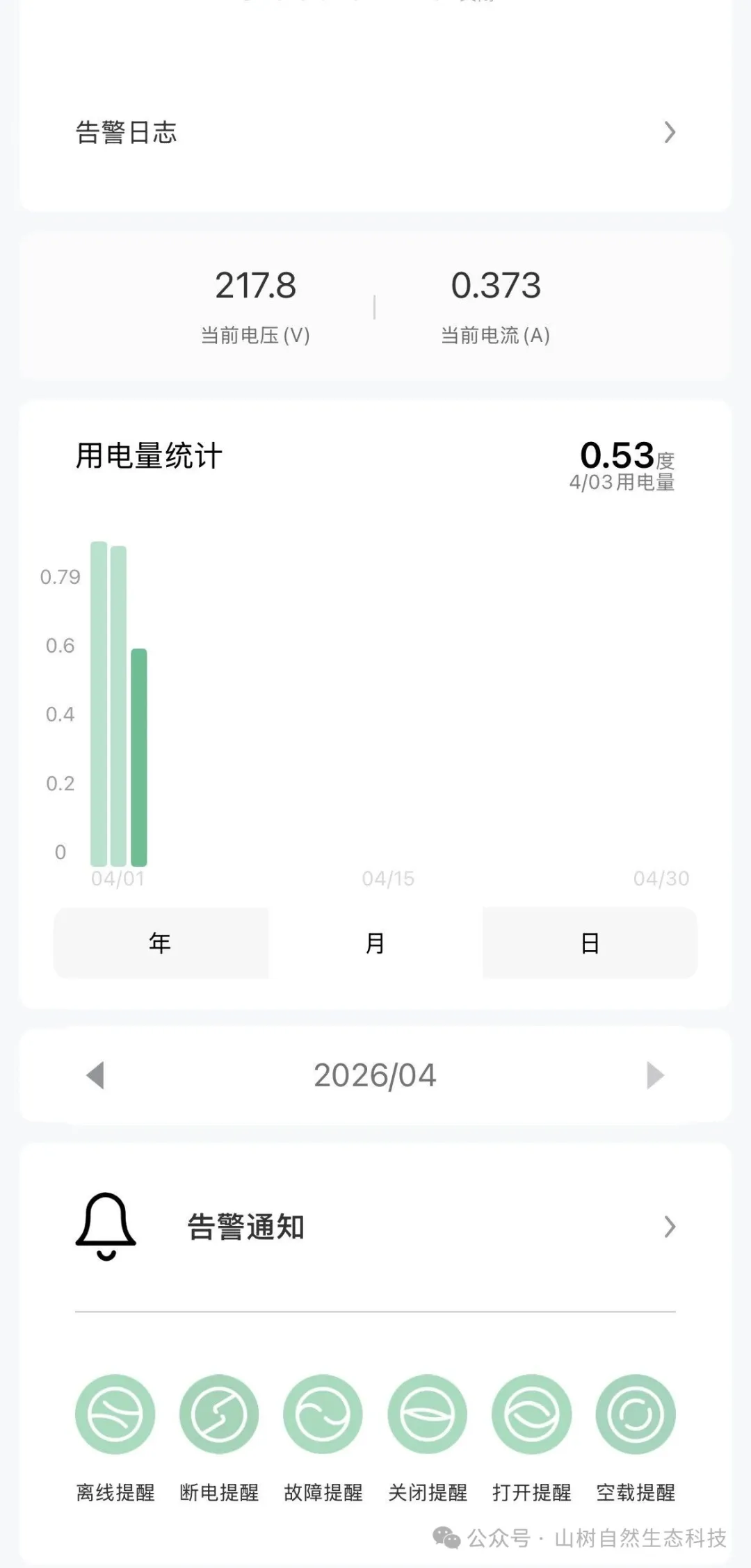The height and width of the screenshot is (1568, 751).
Task: Switch to the 月 view tab
Action: [375, 942]
